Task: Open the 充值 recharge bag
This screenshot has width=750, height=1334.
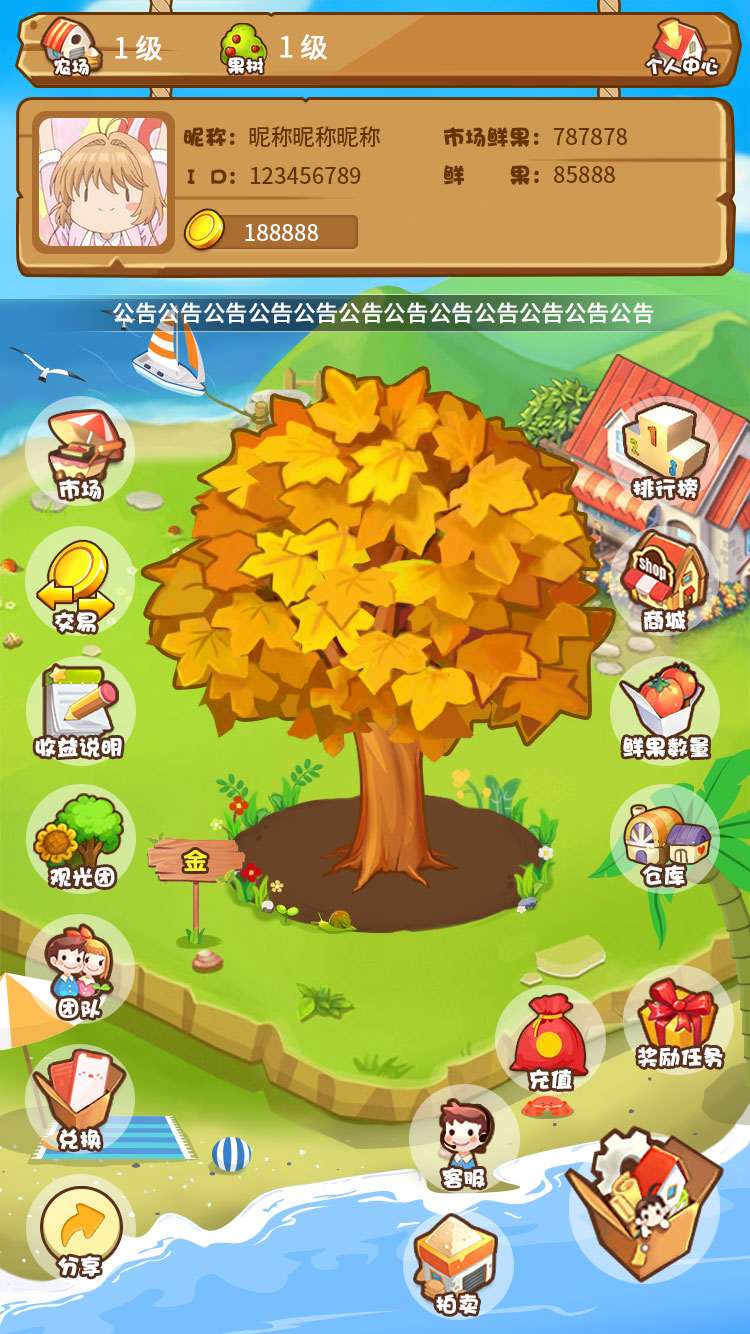Action: (549, 1042)
